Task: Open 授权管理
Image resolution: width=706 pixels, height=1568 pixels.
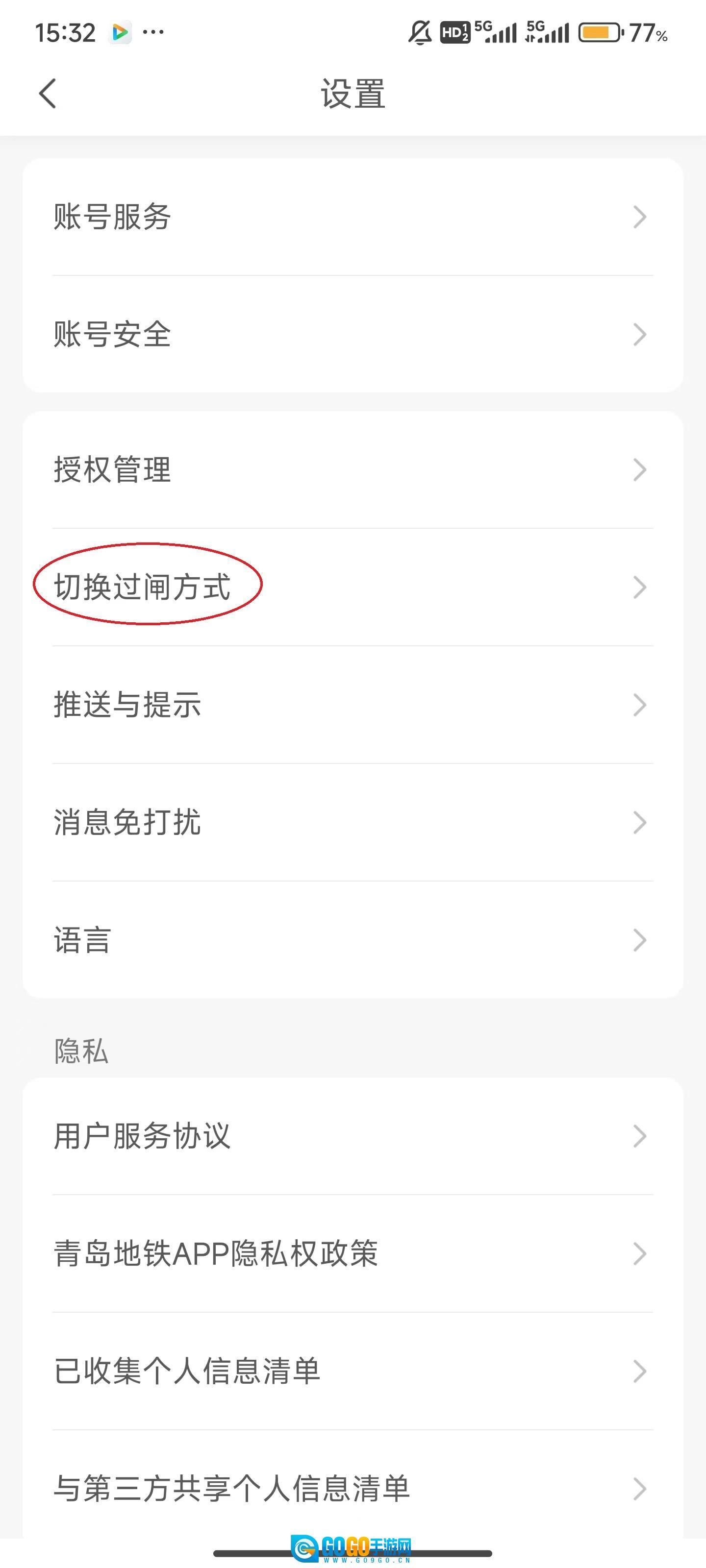Action: pyautogui.click(x=352, y=469)
